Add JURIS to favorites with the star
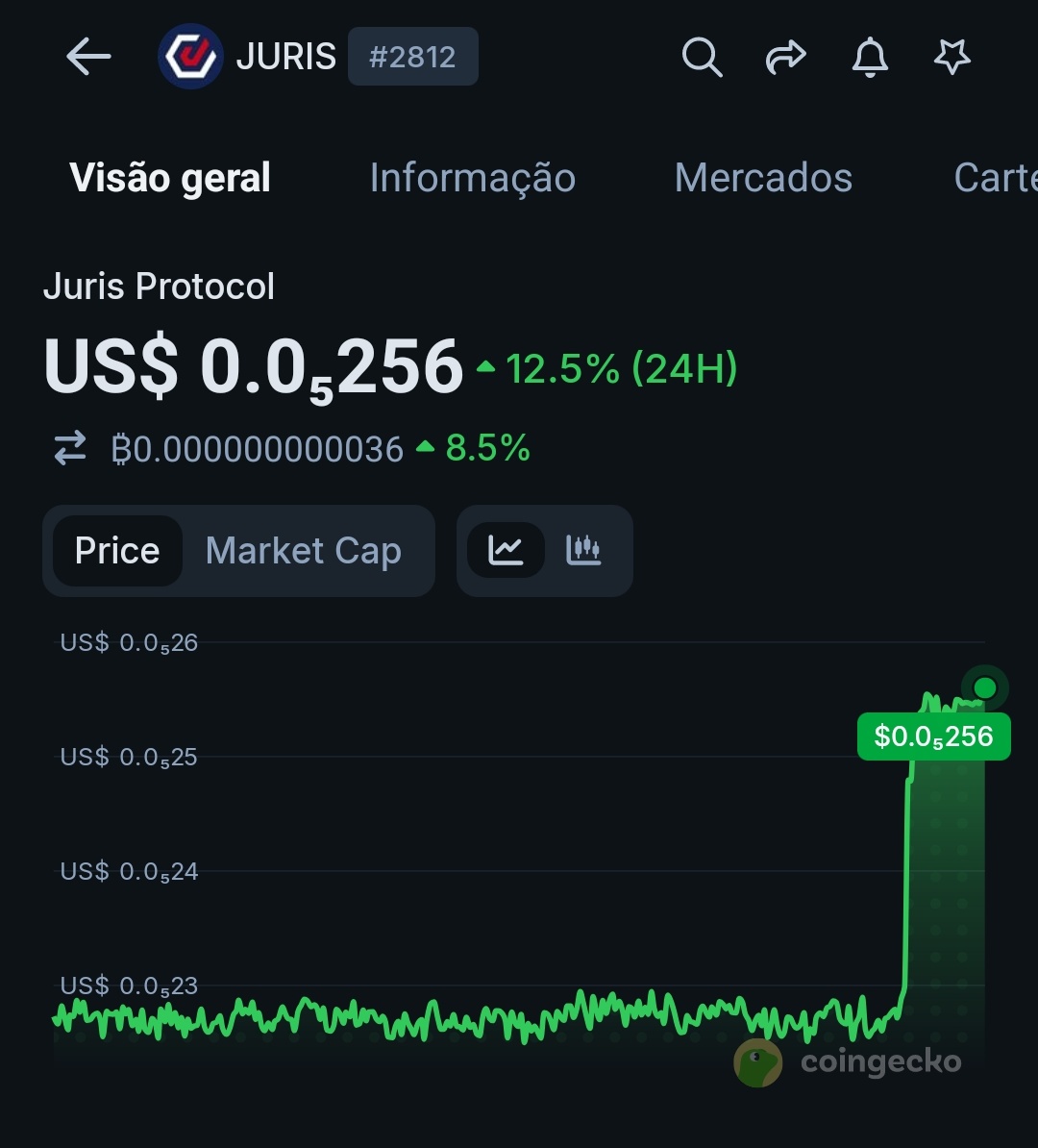The height and width of the screenshot is (1148, 1038). pos(952,58)
